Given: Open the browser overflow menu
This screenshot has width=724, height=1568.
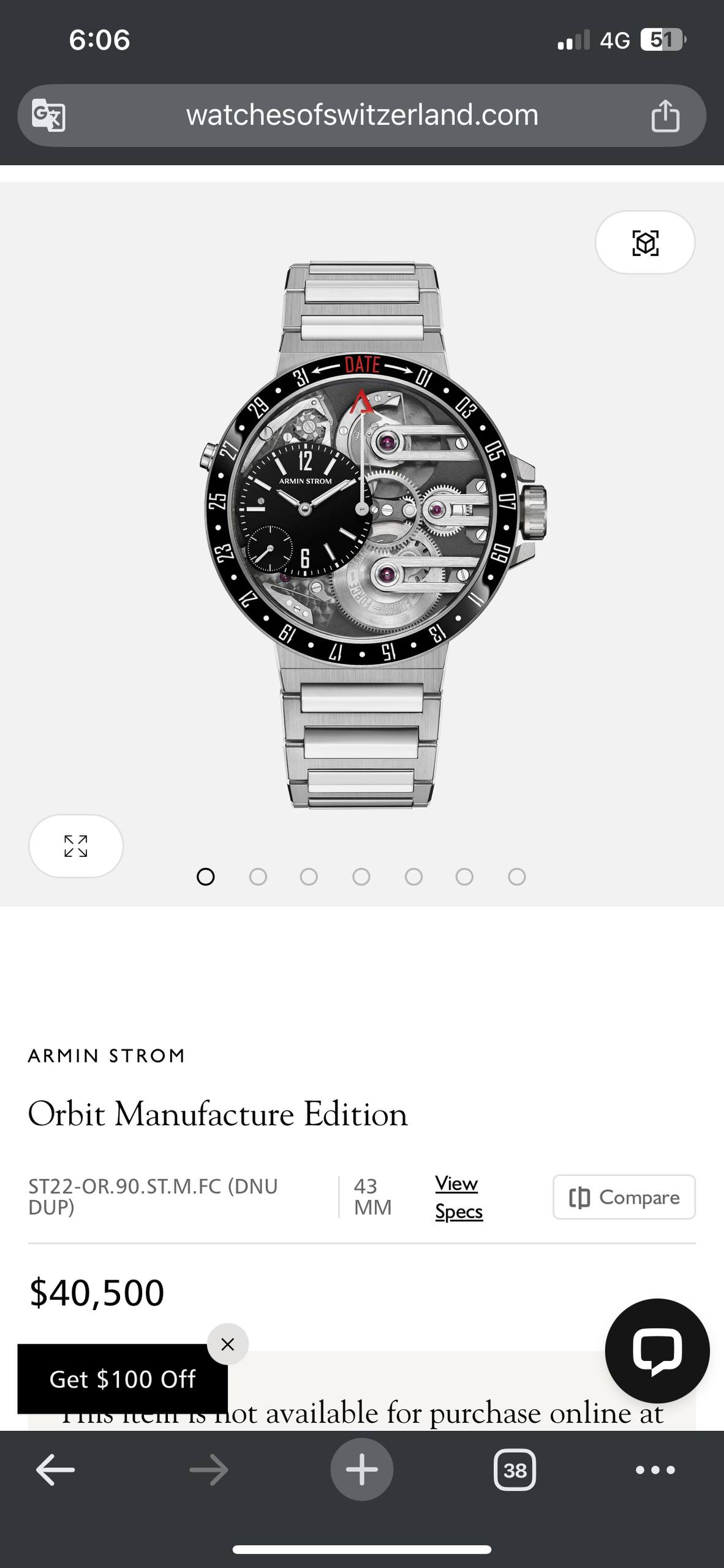Looking at the screenshot, I should point(655,1469).
